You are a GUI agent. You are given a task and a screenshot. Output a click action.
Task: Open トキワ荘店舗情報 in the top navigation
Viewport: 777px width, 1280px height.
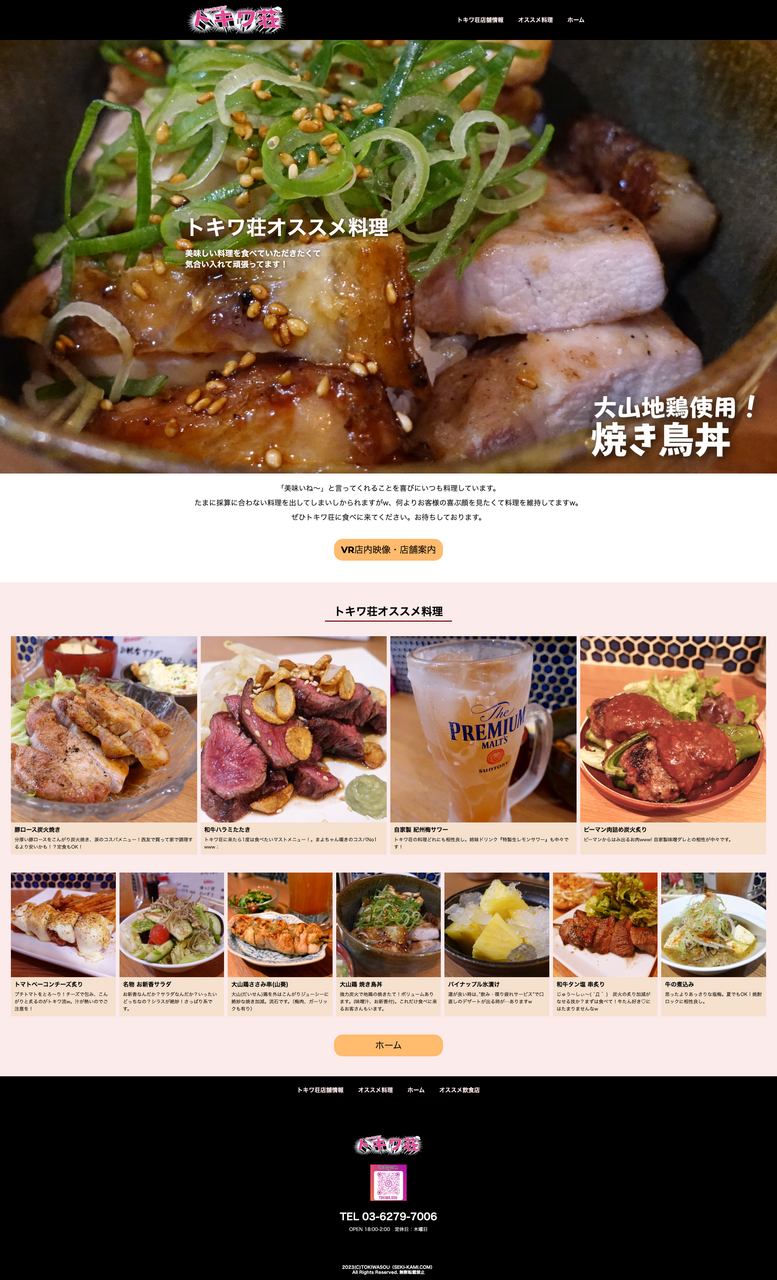pos(478,20)
